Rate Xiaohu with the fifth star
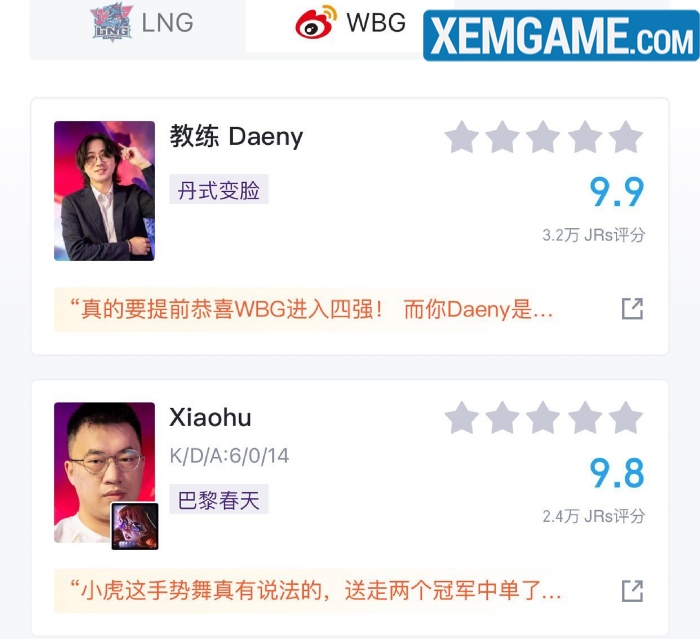The width and height of the screenshot is (700, 639). click(626, 418)
